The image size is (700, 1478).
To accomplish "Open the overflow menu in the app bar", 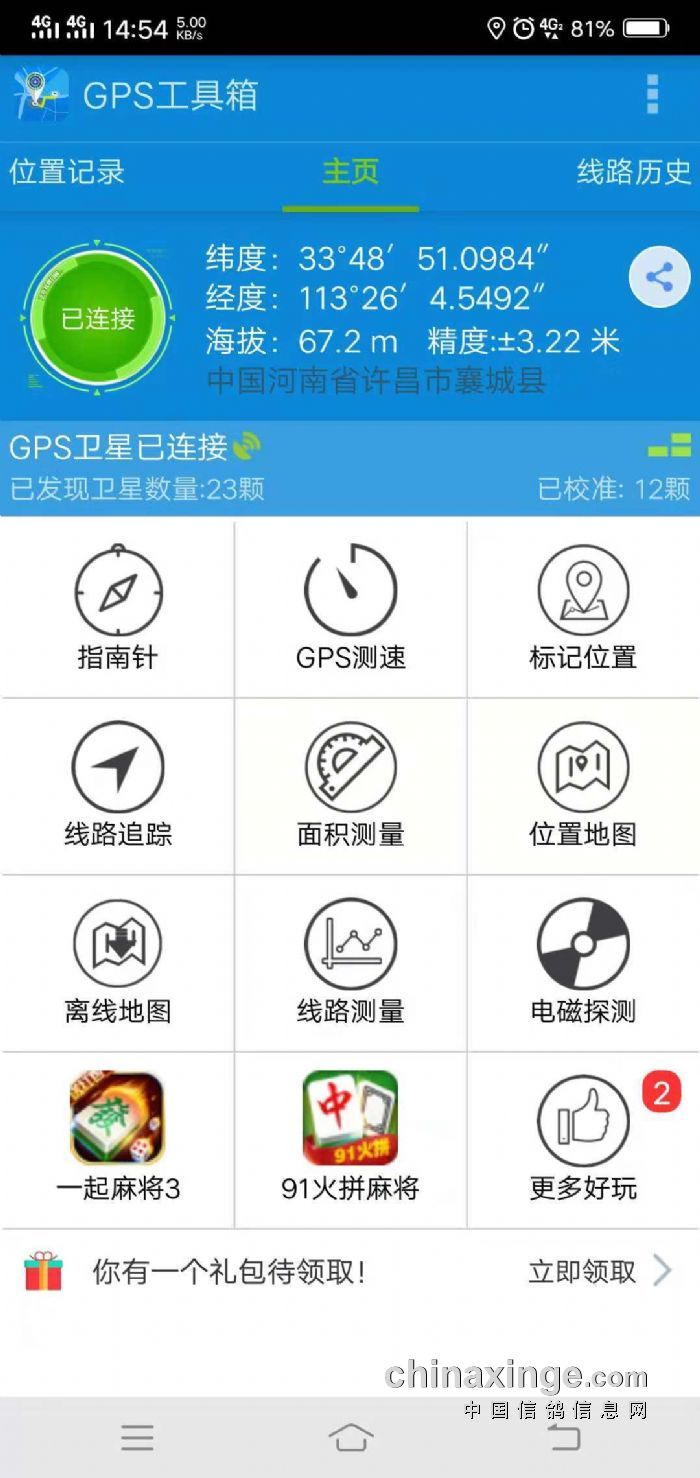I will click(652, 94).
